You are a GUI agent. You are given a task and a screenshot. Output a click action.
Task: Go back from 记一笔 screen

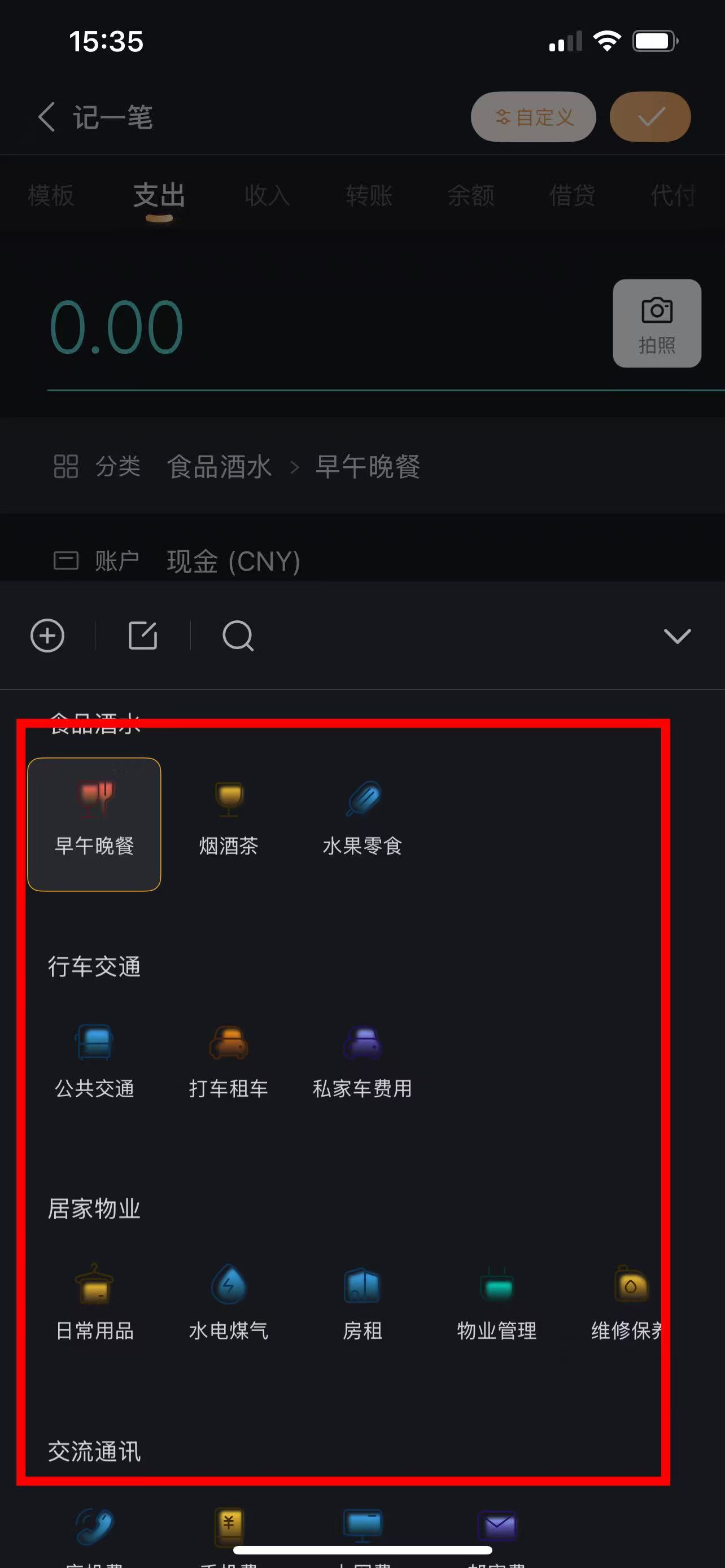tap(46, 117)
